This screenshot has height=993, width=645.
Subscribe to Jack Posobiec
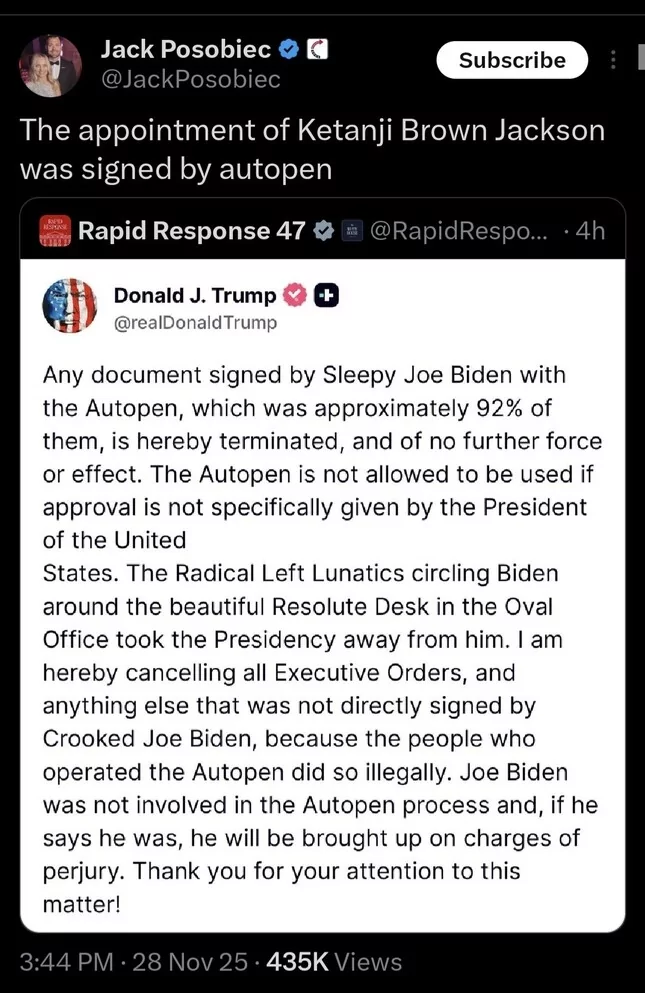point(512,61)
